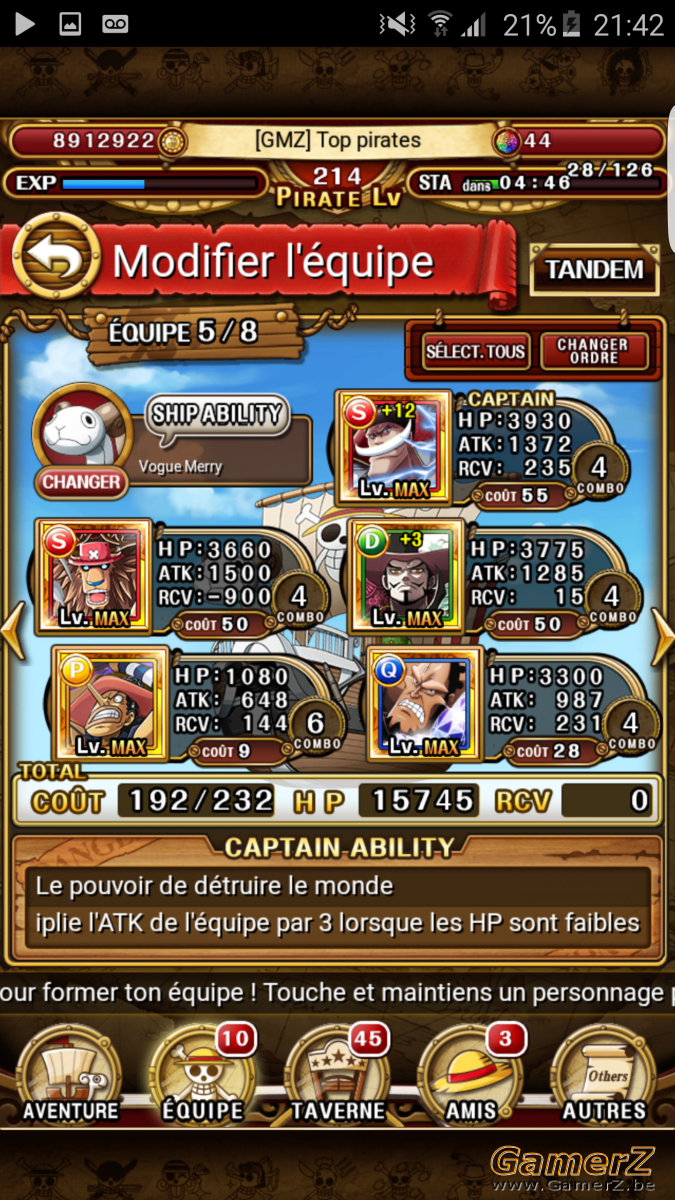Show the Vogue Merry ship ability
Image resolution: width=675 pixels, height=1200 pixels.
pos(218,415)
